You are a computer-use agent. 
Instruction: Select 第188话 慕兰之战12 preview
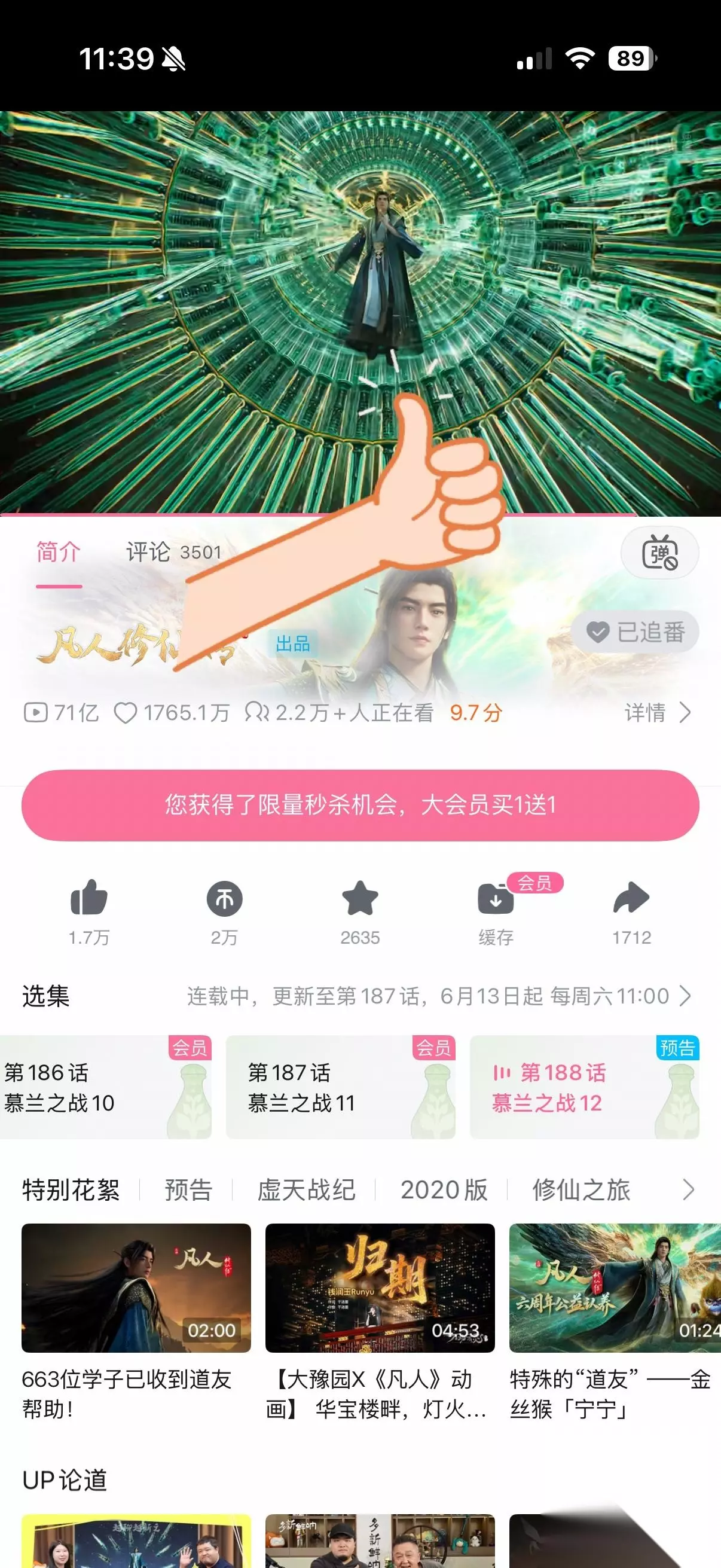[585, 1087]
